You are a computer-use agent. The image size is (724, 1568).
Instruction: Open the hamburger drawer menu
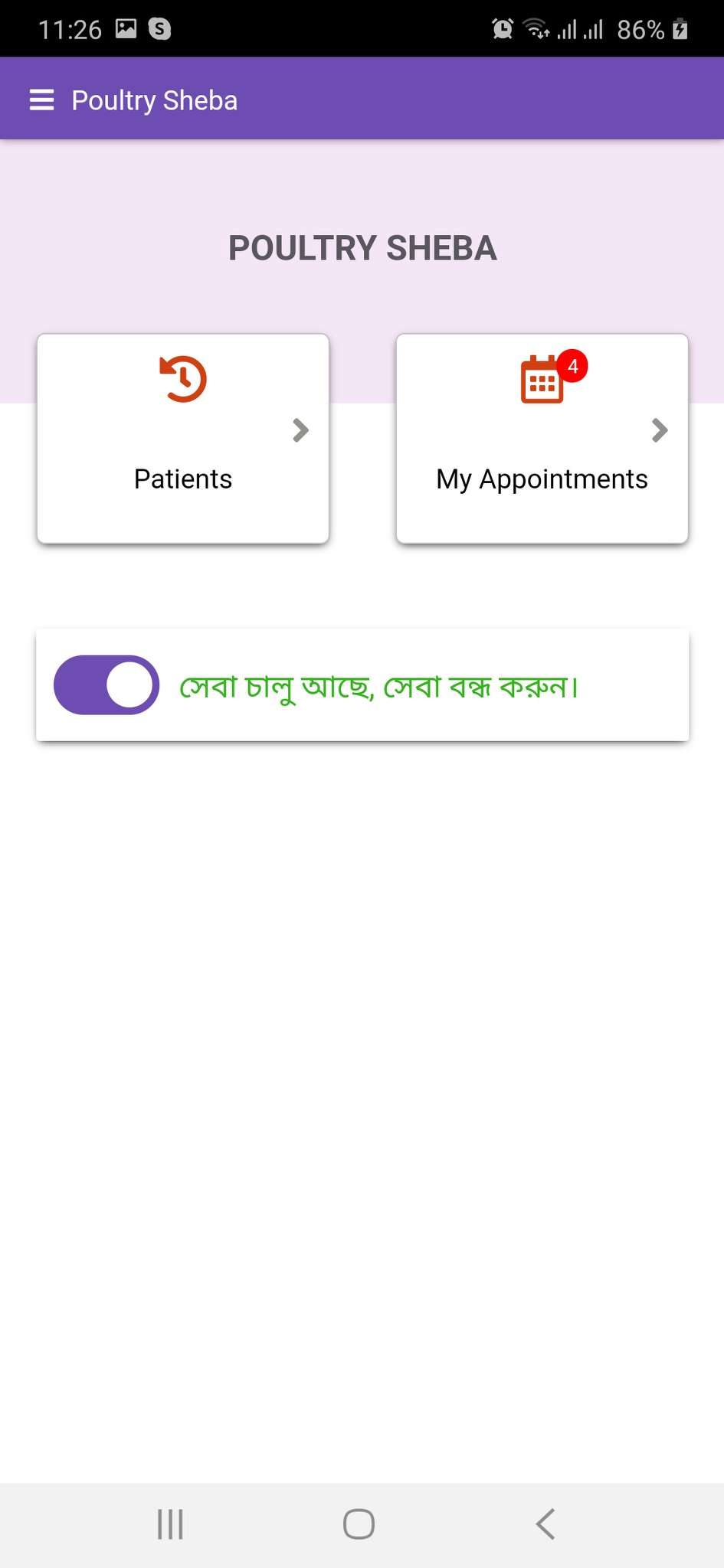[x=41, y=100]
